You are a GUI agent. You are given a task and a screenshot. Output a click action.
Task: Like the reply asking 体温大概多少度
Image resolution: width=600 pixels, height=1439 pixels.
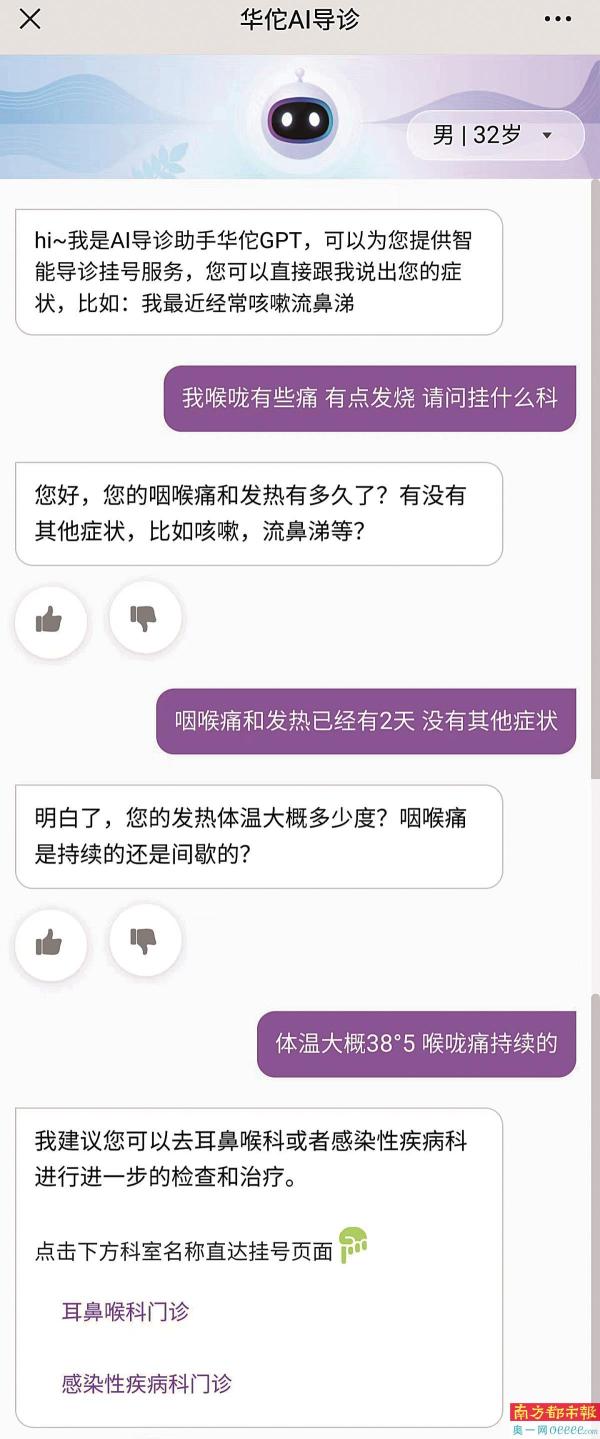click(49, 940)
